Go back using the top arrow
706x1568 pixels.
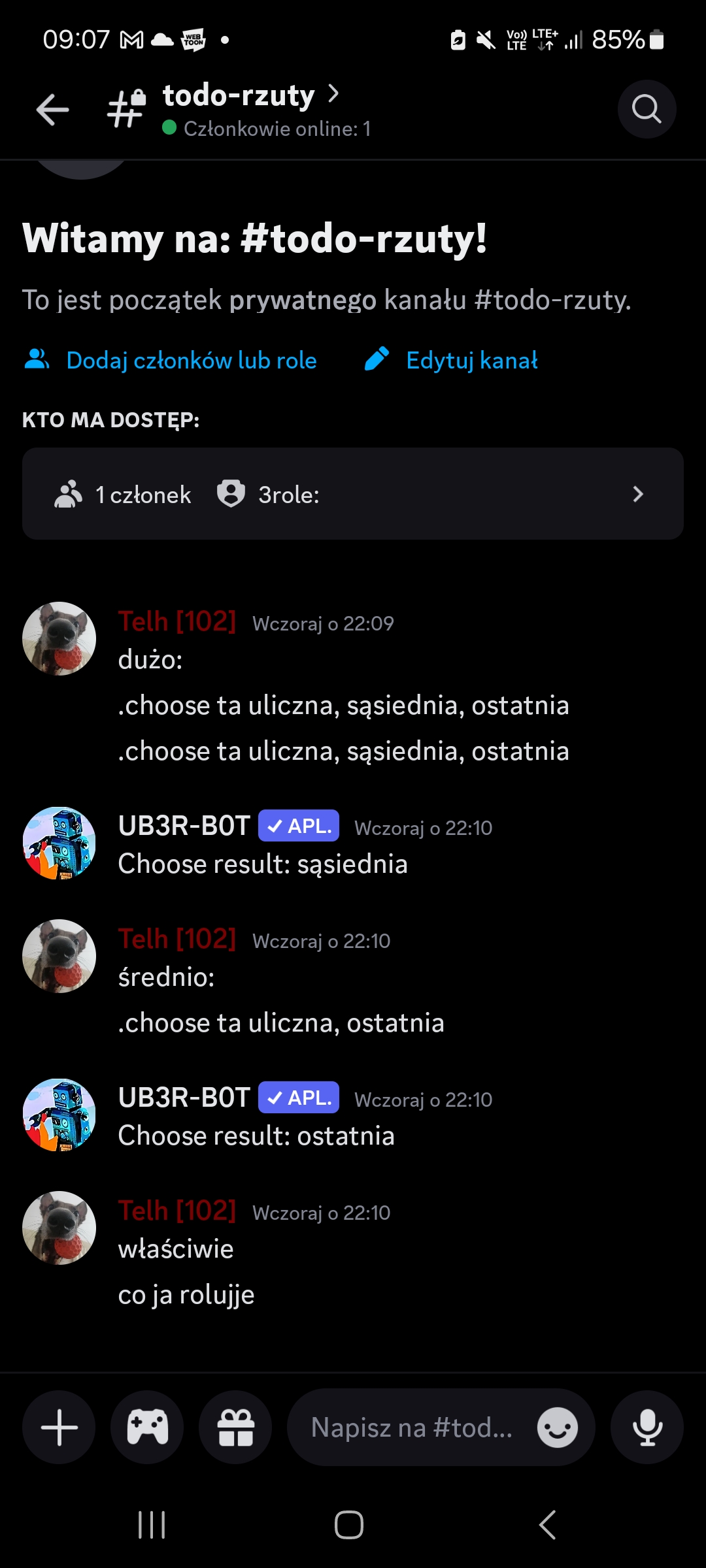coord(53,109)
